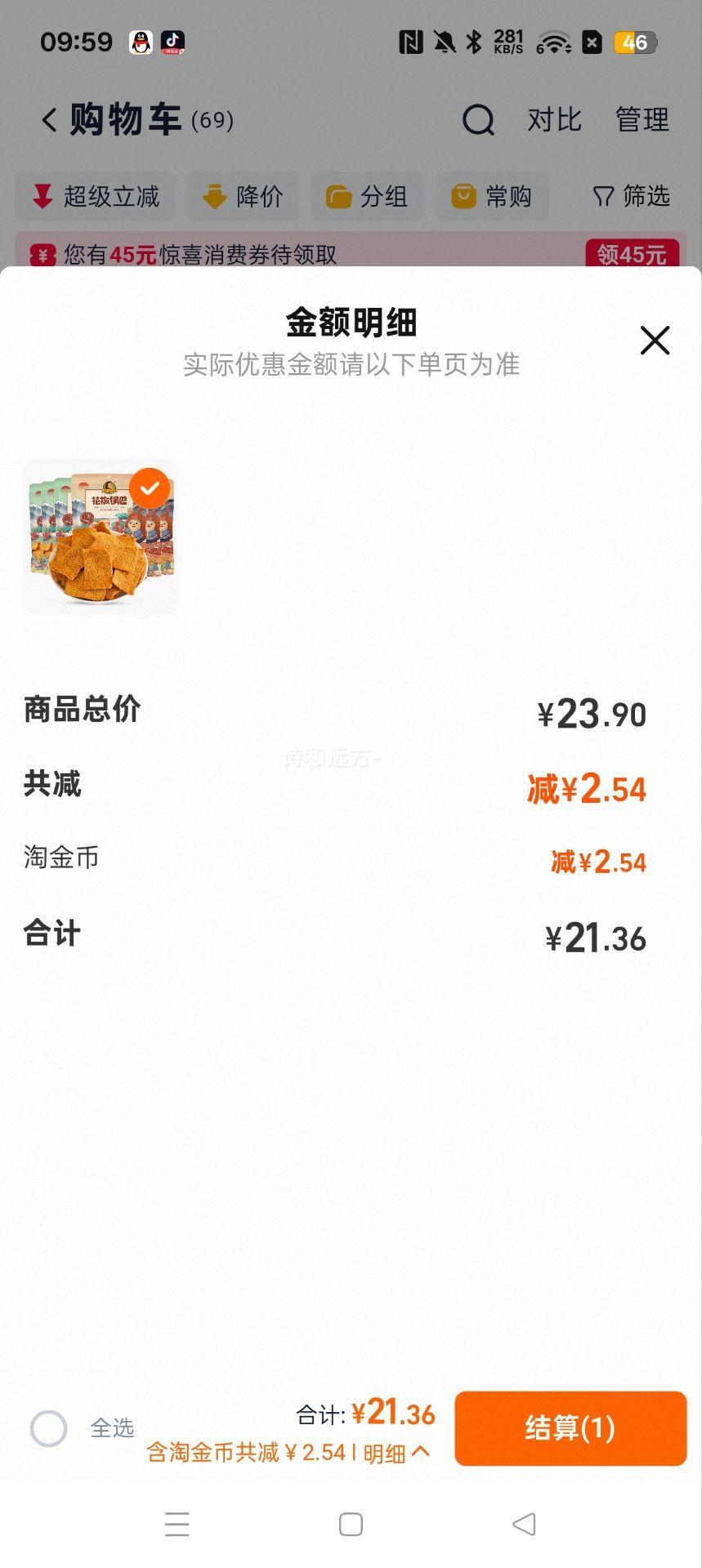Tap the search magnifier icon
The image size is (702, 1568).
479,119
